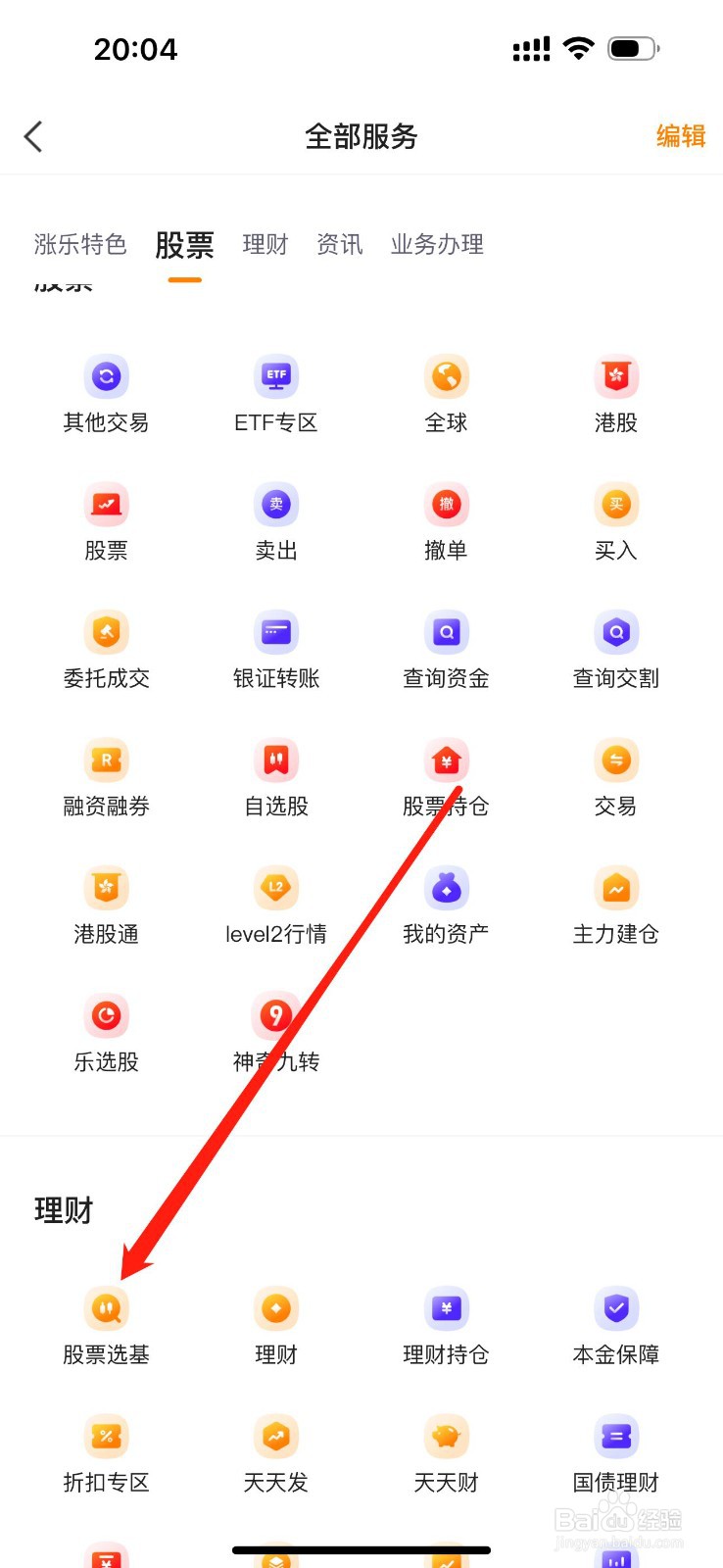Tap the 编辑 (Edit) button

pos(681,137)
